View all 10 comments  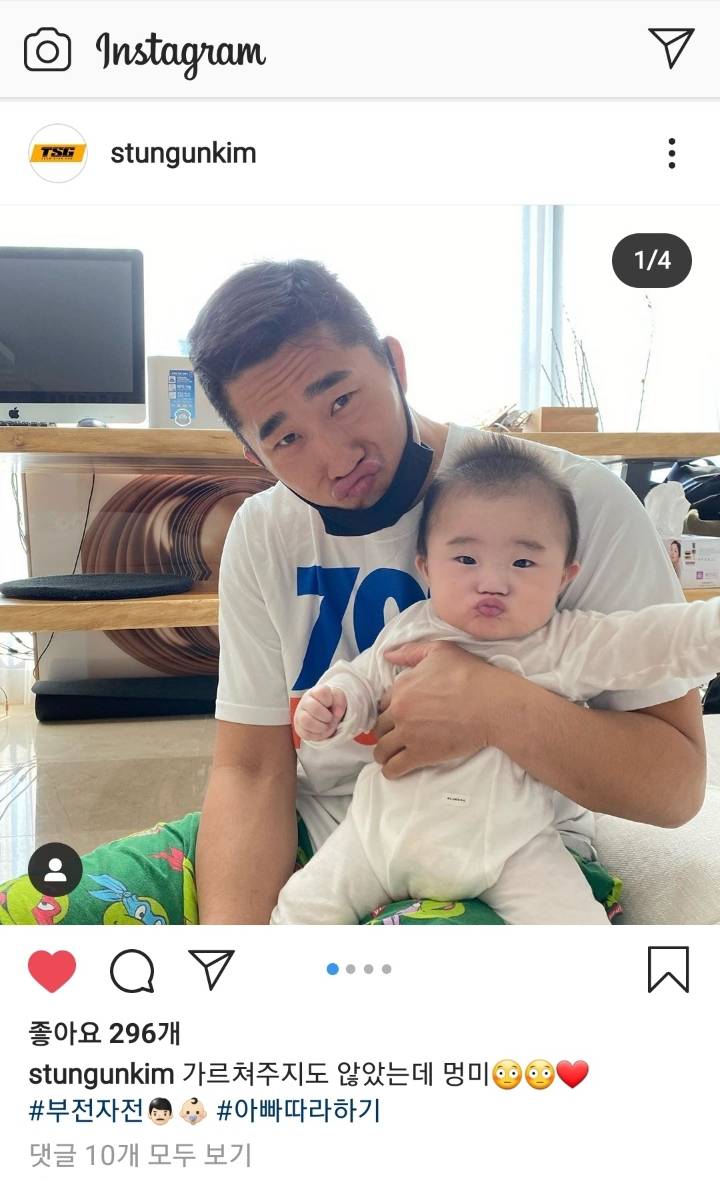click(140, 1155)
